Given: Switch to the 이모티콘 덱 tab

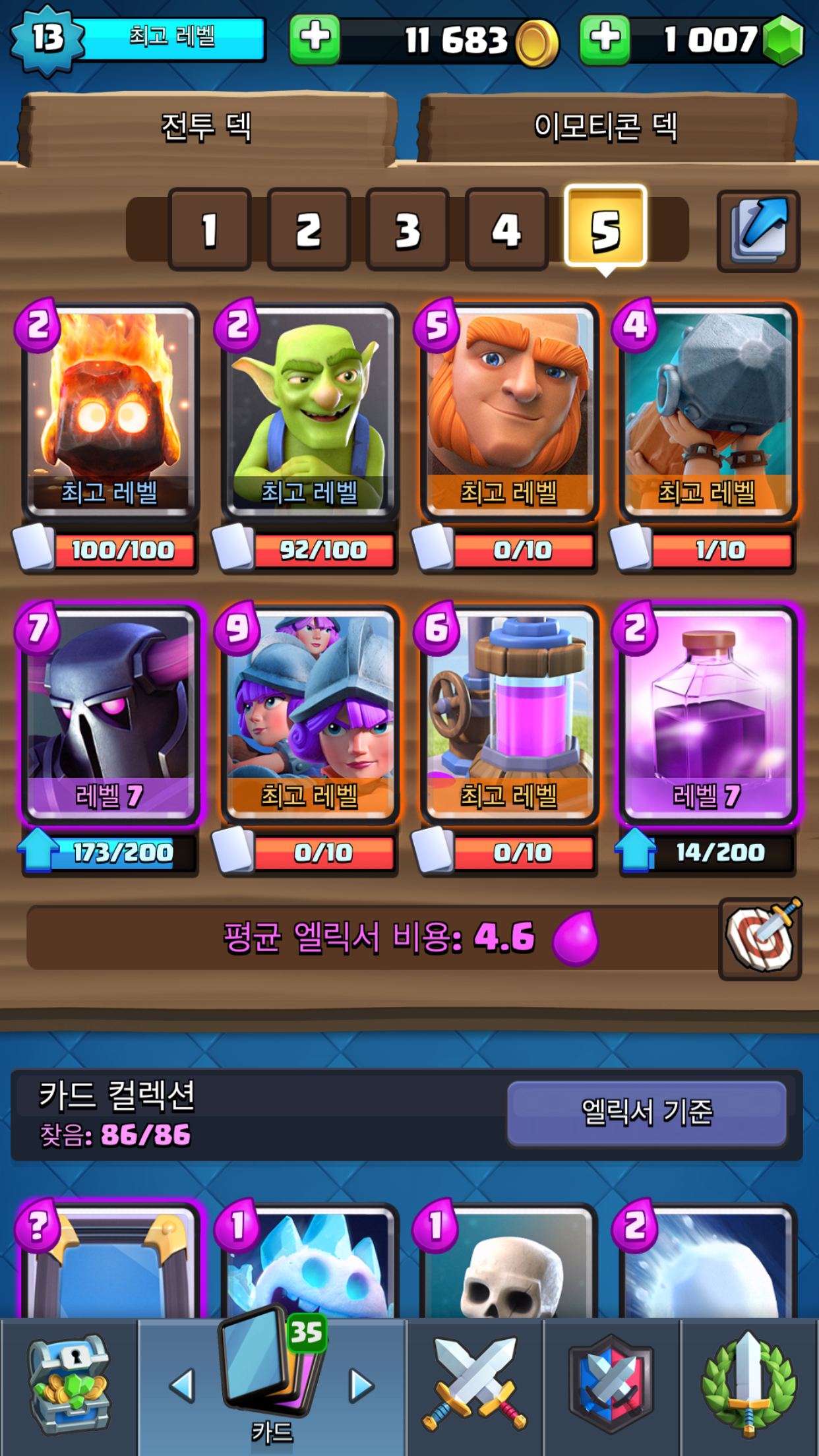Looking at the screenshot, I should coord(605,127).
